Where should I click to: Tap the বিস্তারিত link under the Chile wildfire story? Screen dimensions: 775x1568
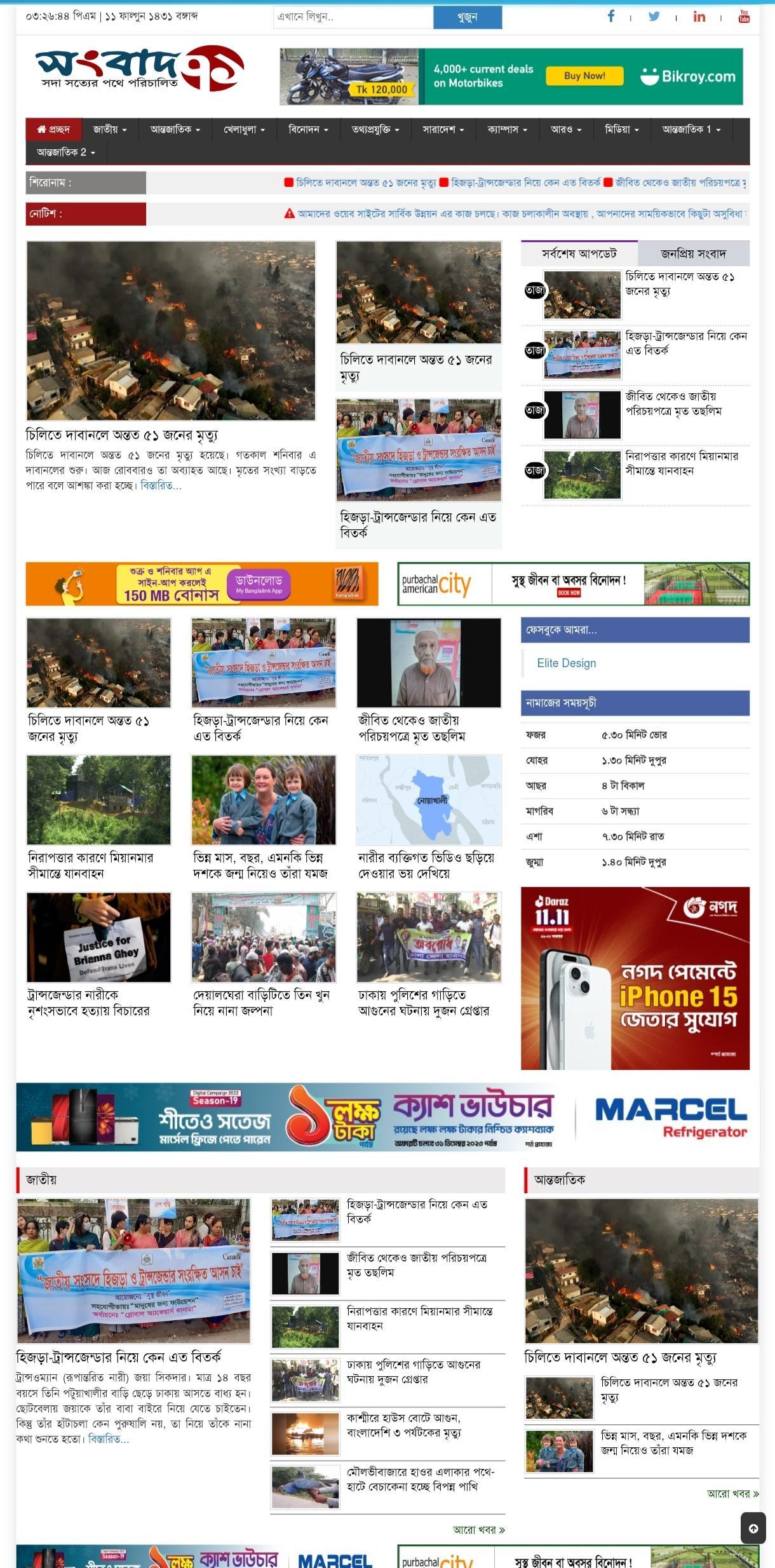click(161, 486)
